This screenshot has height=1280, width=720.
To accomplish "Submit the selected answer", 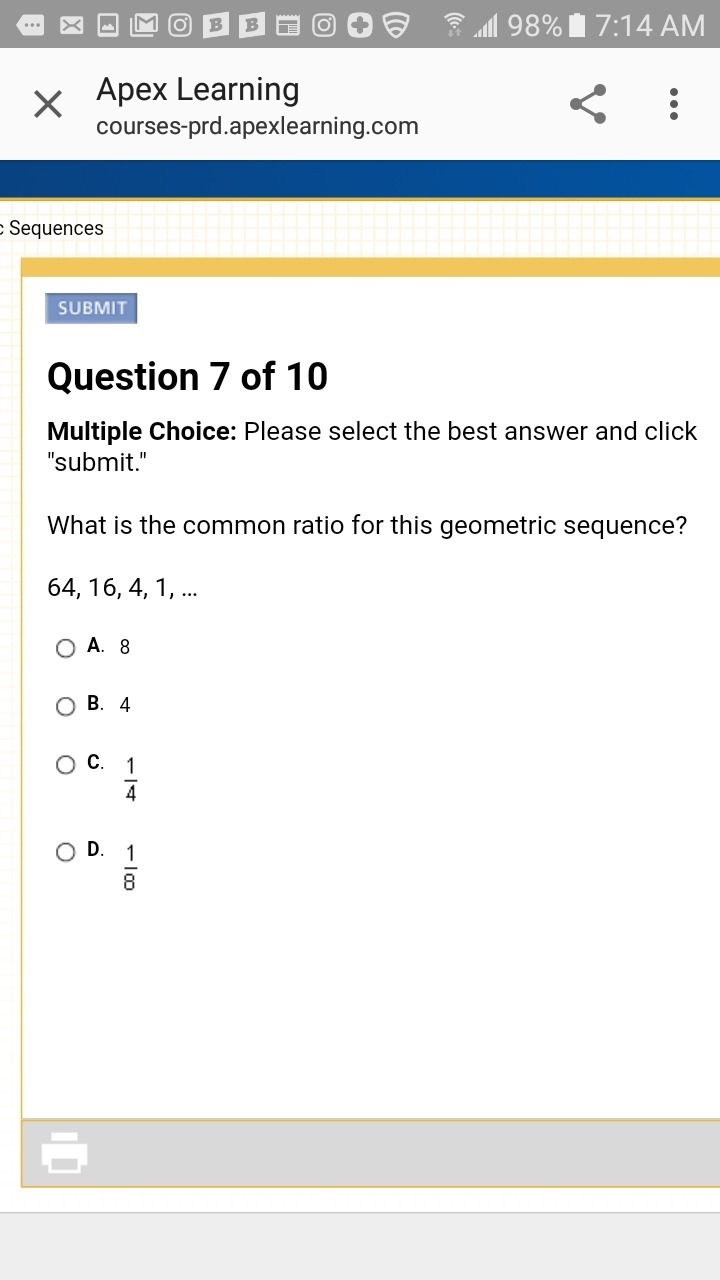I will click(91, 308).
